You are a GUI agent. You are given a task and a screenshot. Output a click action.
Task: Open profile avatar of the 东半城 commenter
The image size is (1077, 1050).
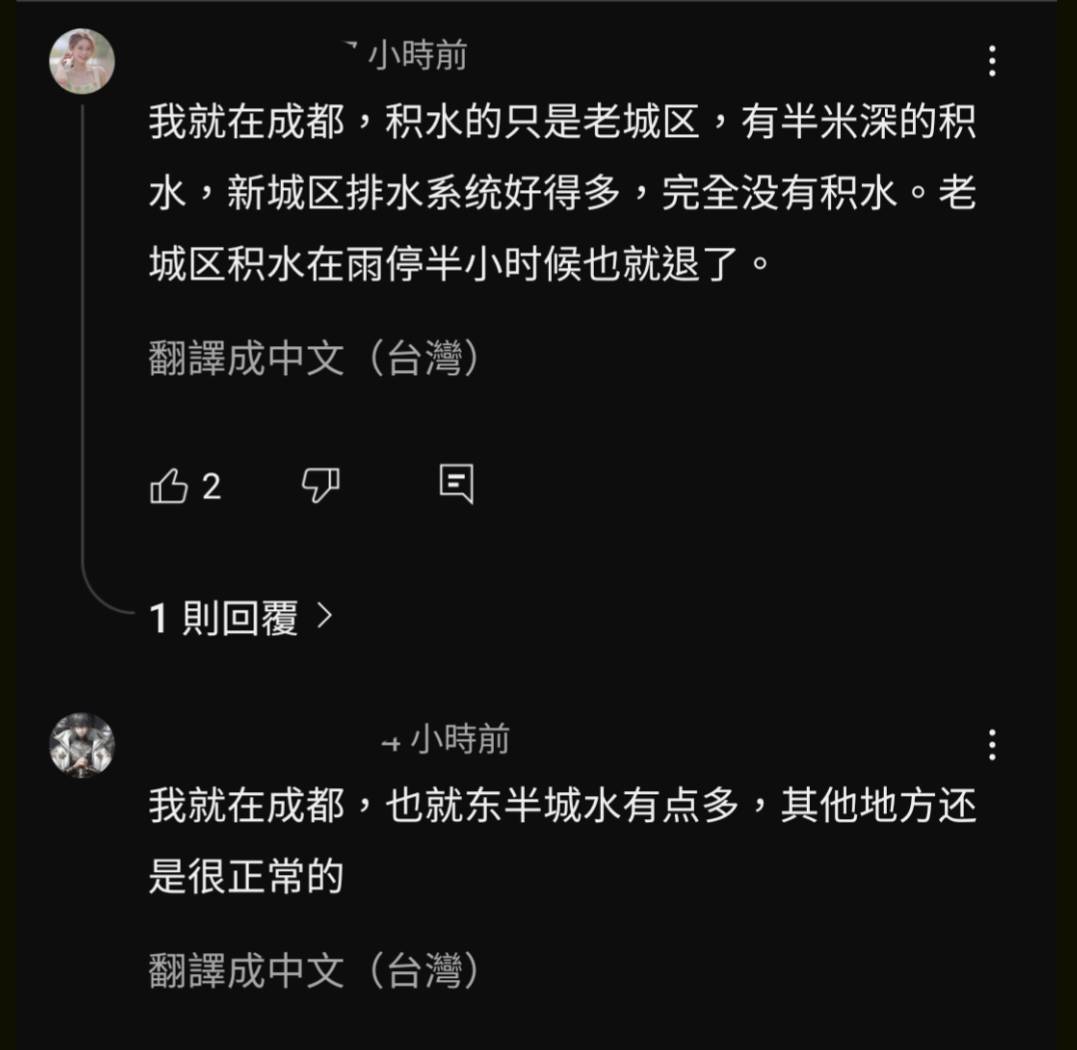[82, 745]
